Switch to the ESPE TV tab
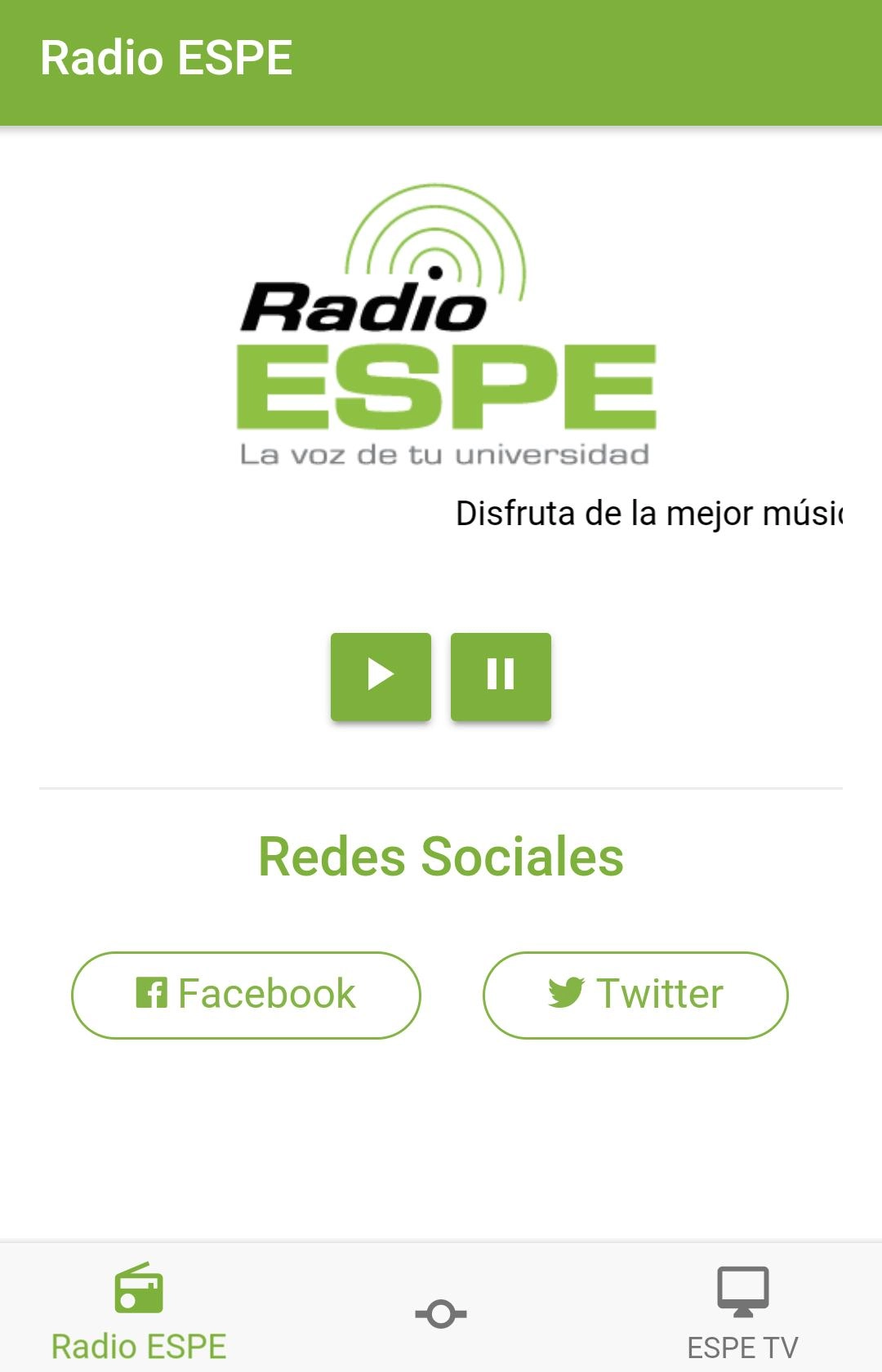Screen dimensions: 882x1372 (x=742, y=1313)
